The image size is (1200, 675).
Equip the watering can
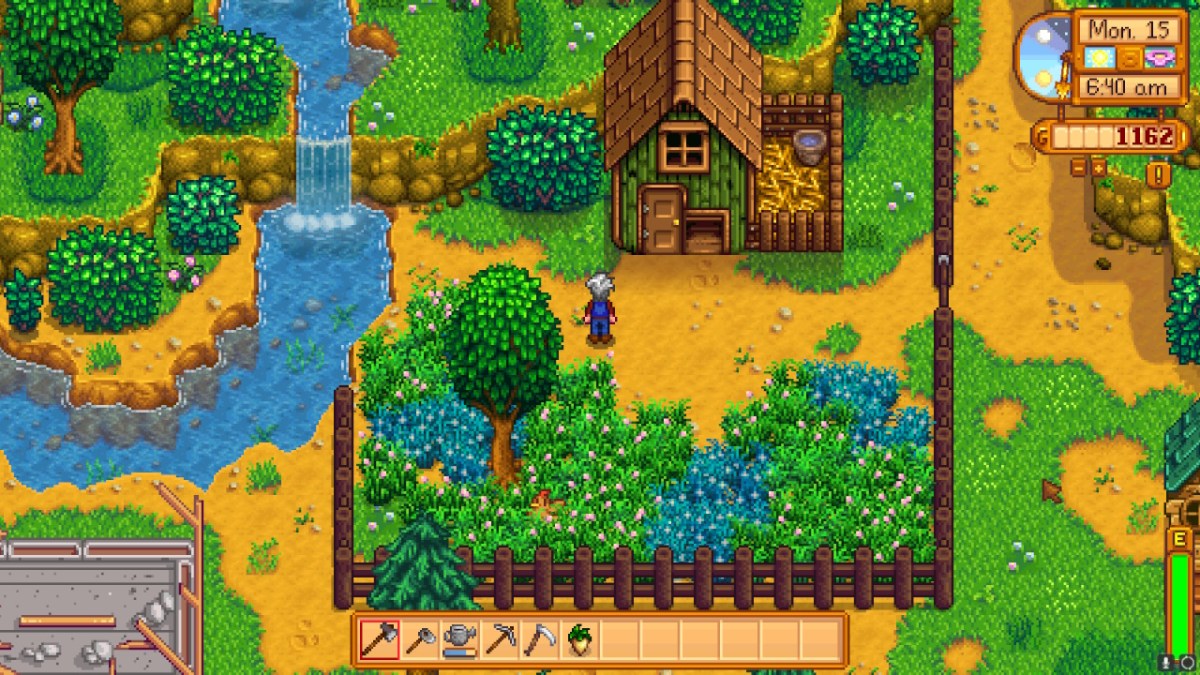pos(460,640)
